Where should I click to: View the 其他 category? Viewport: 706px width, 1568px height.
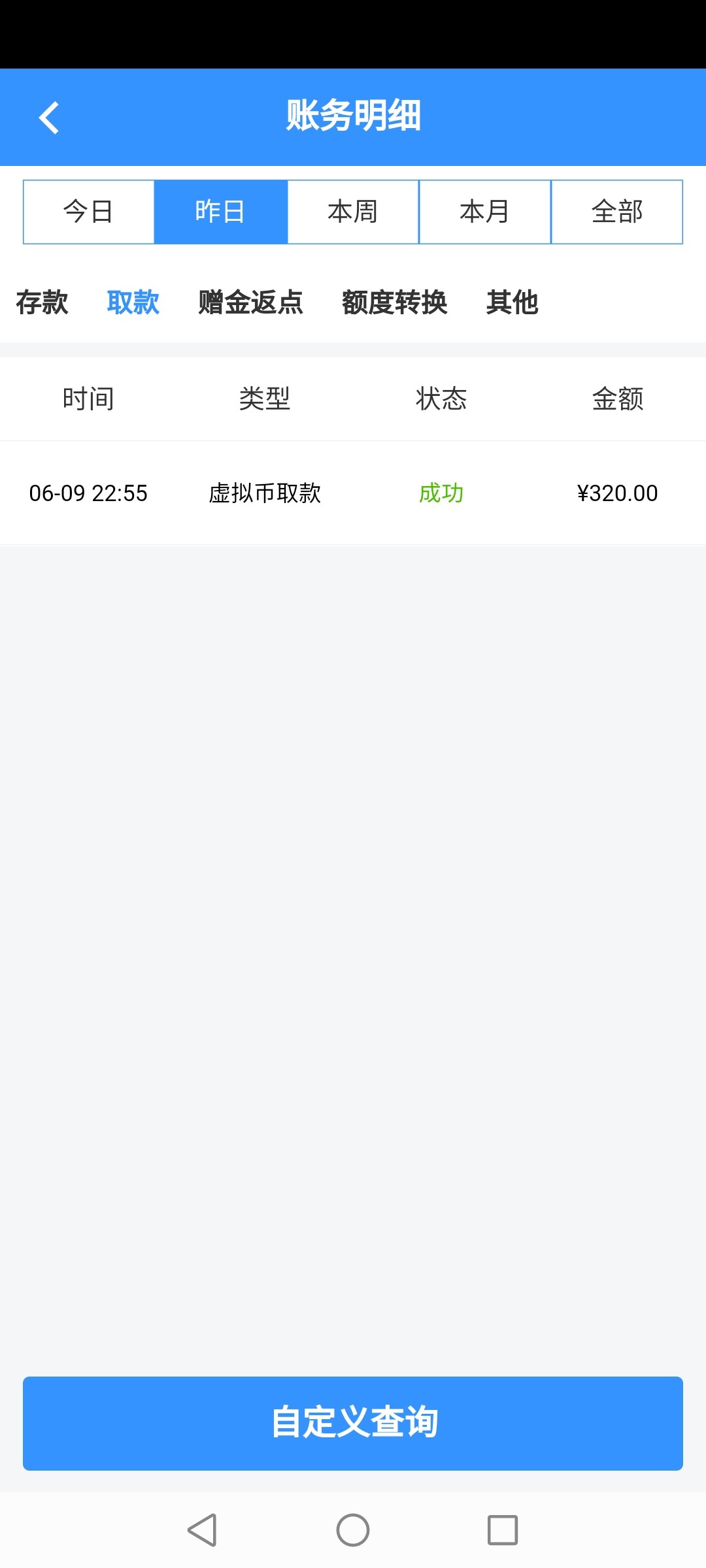pyautogui.click(x=513, y=302)
